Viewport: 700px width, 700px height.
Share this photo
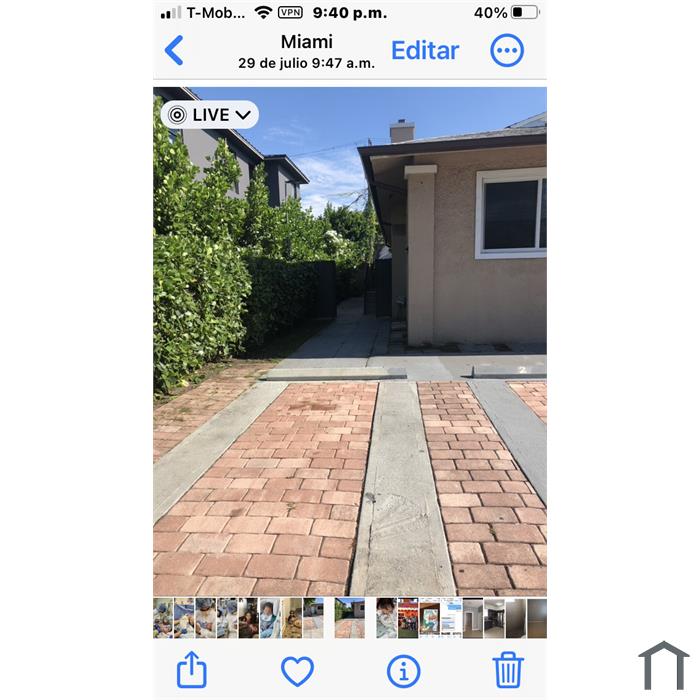coord(190,669)
